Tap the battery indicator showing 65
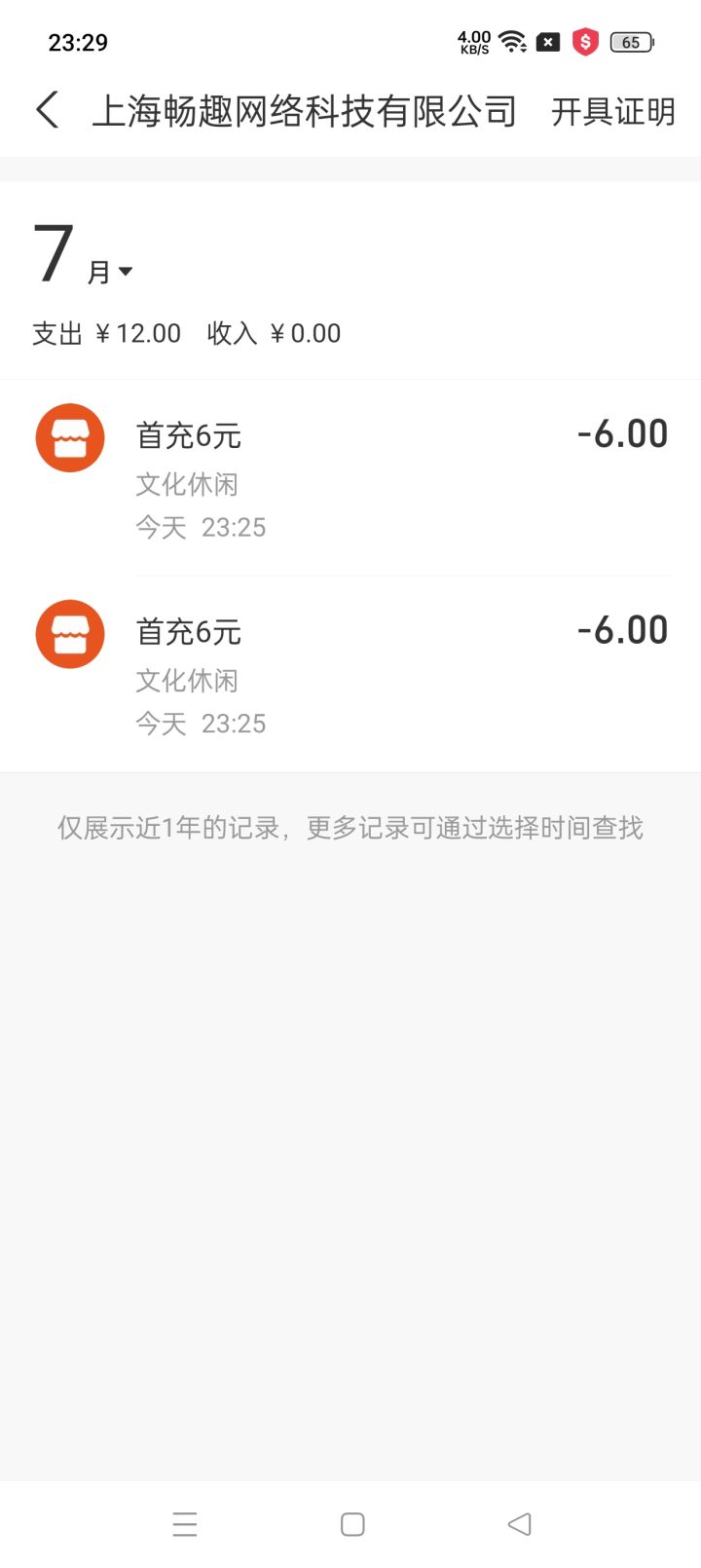 point(630,42)
